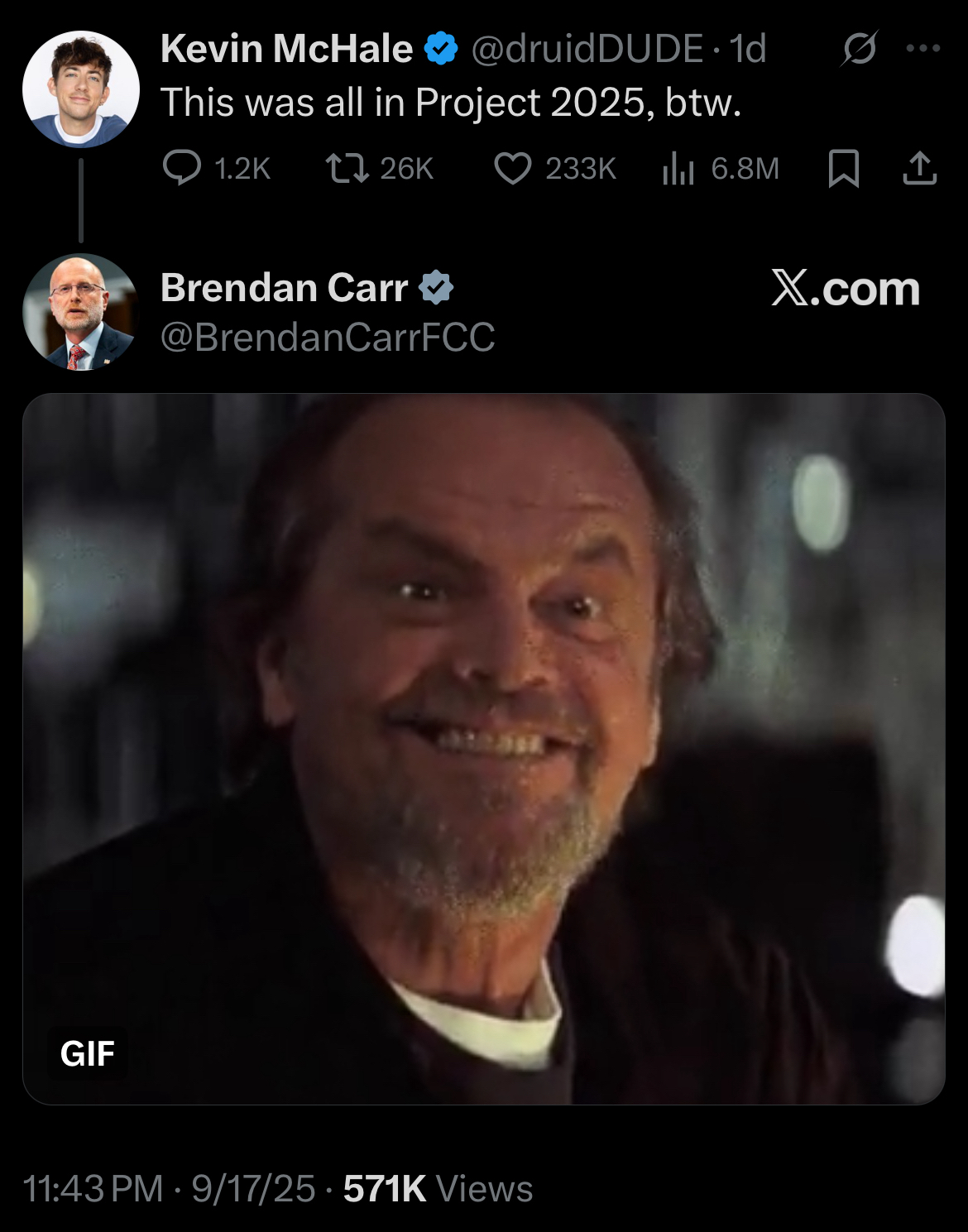Open the overflow menu on Kevin's post
The height and width of the screenshot is (1232, 968).
coord(922,49)
